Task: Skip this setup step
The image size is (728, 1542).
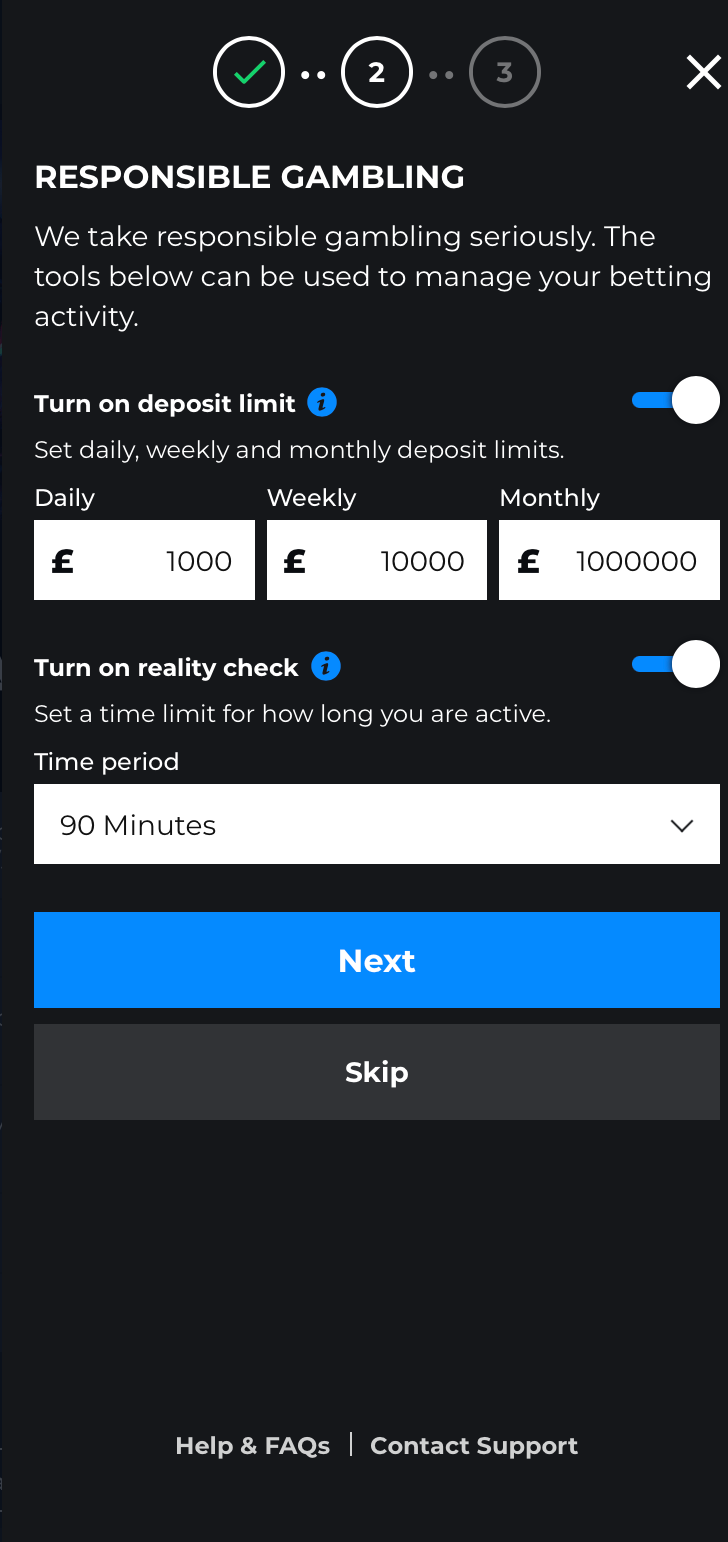Action: (377, 1072)
